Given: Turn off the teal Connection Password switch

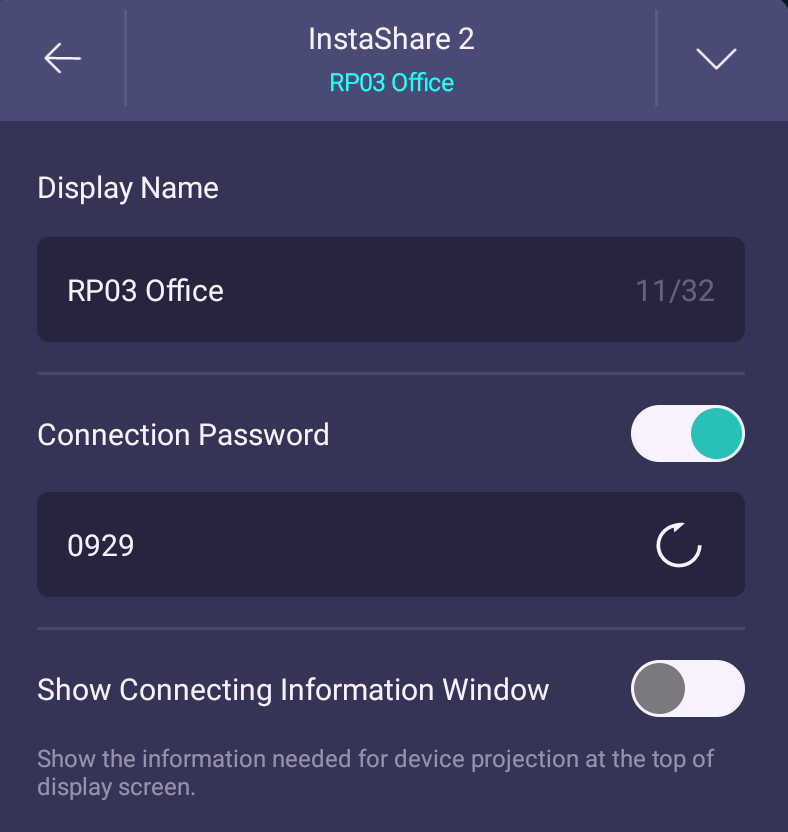Looking at the screenshot, I should pos(687,434).
